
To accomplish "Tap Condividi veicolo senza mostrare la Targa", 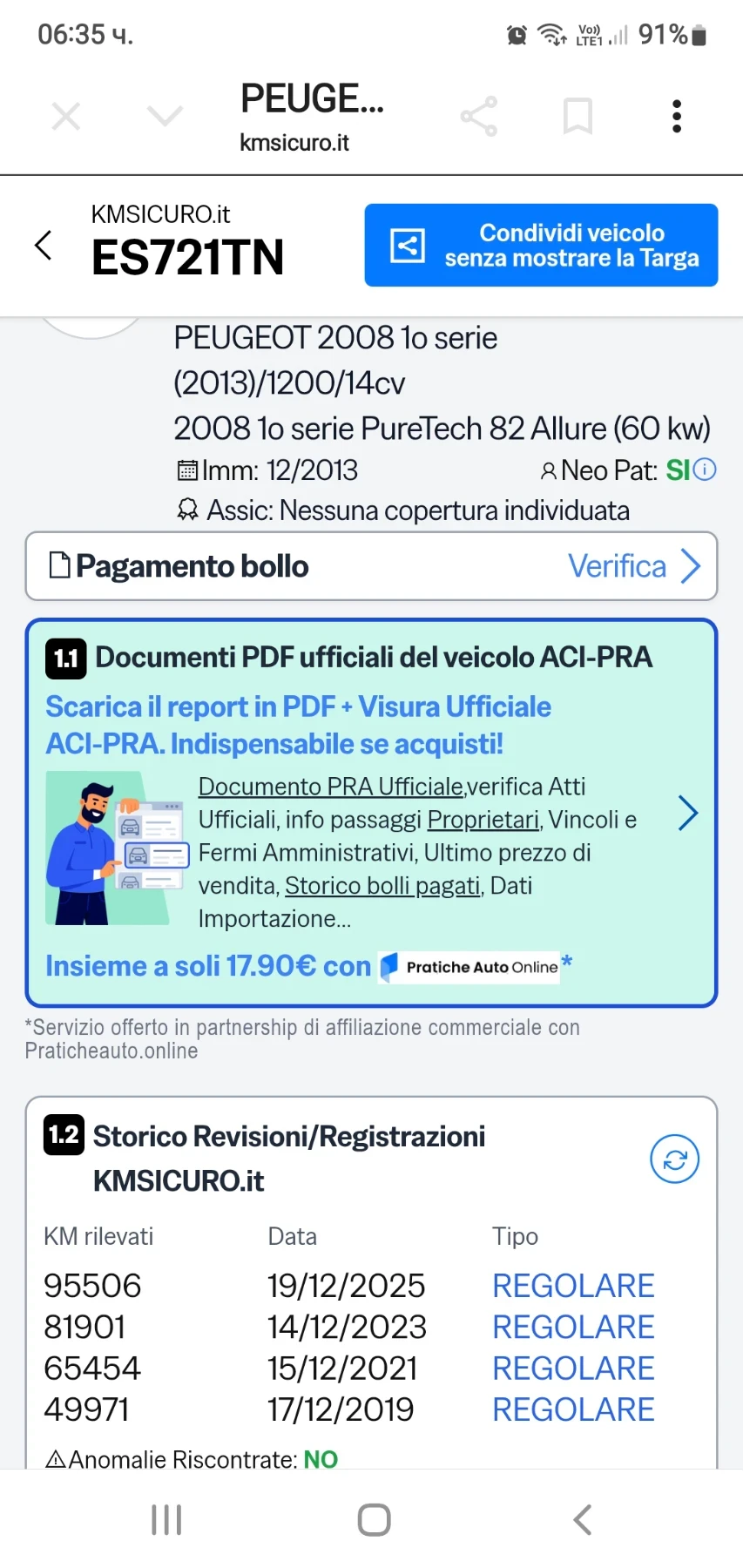I will tap(541, 246).
